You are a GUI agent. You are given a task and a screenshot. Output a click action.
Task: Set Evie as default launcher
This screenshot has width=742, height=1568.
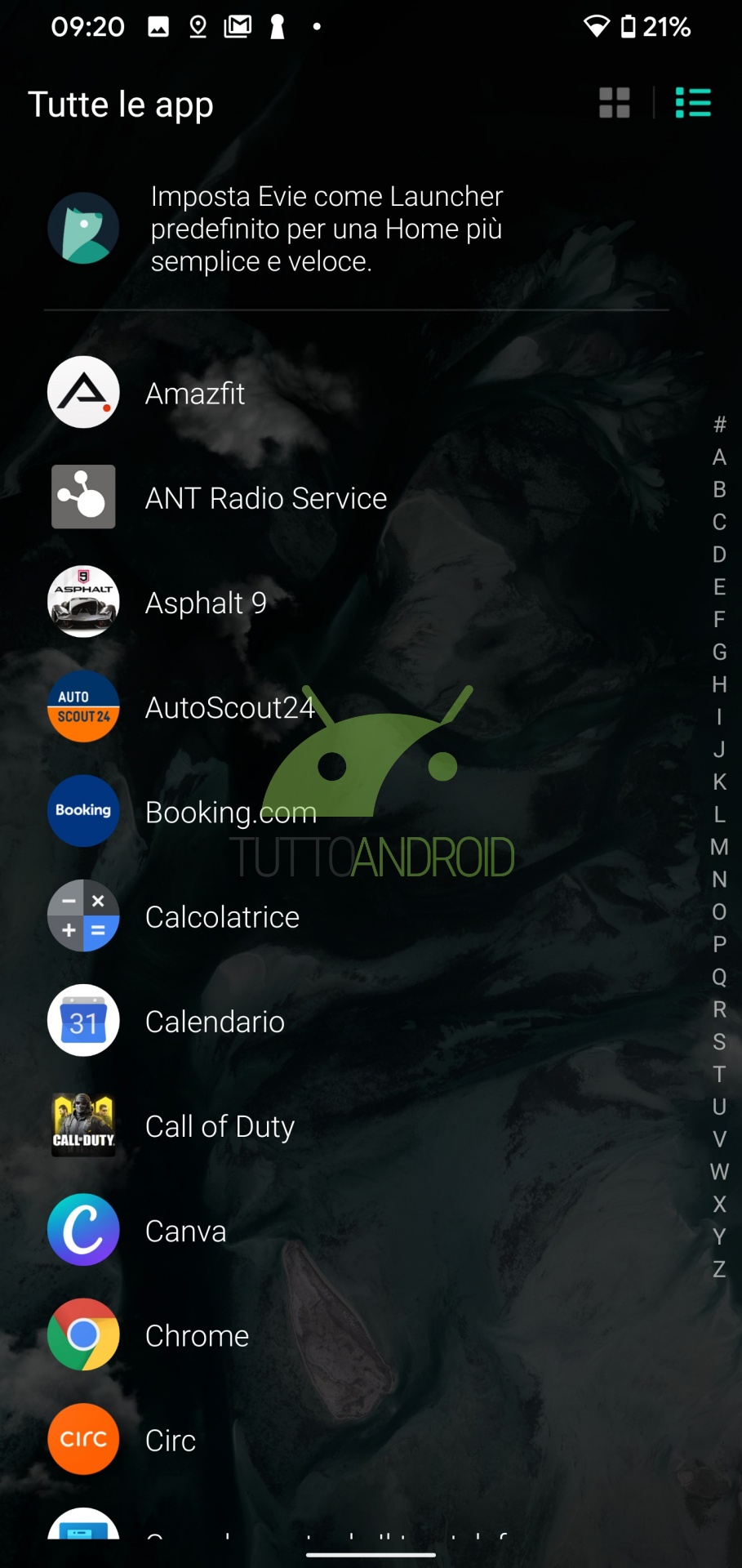coord(327,229)
